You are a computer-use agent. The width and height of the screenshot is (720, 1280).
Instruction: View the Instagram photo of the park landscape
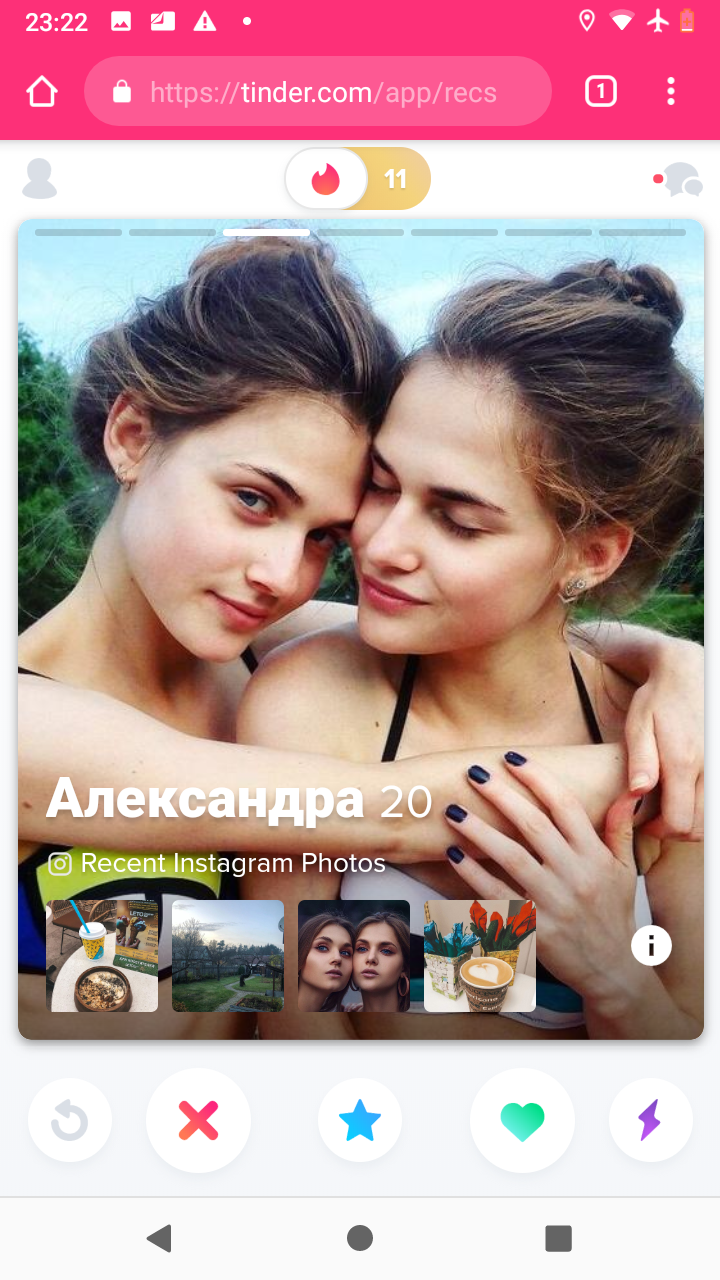click(x=228, y=955)
